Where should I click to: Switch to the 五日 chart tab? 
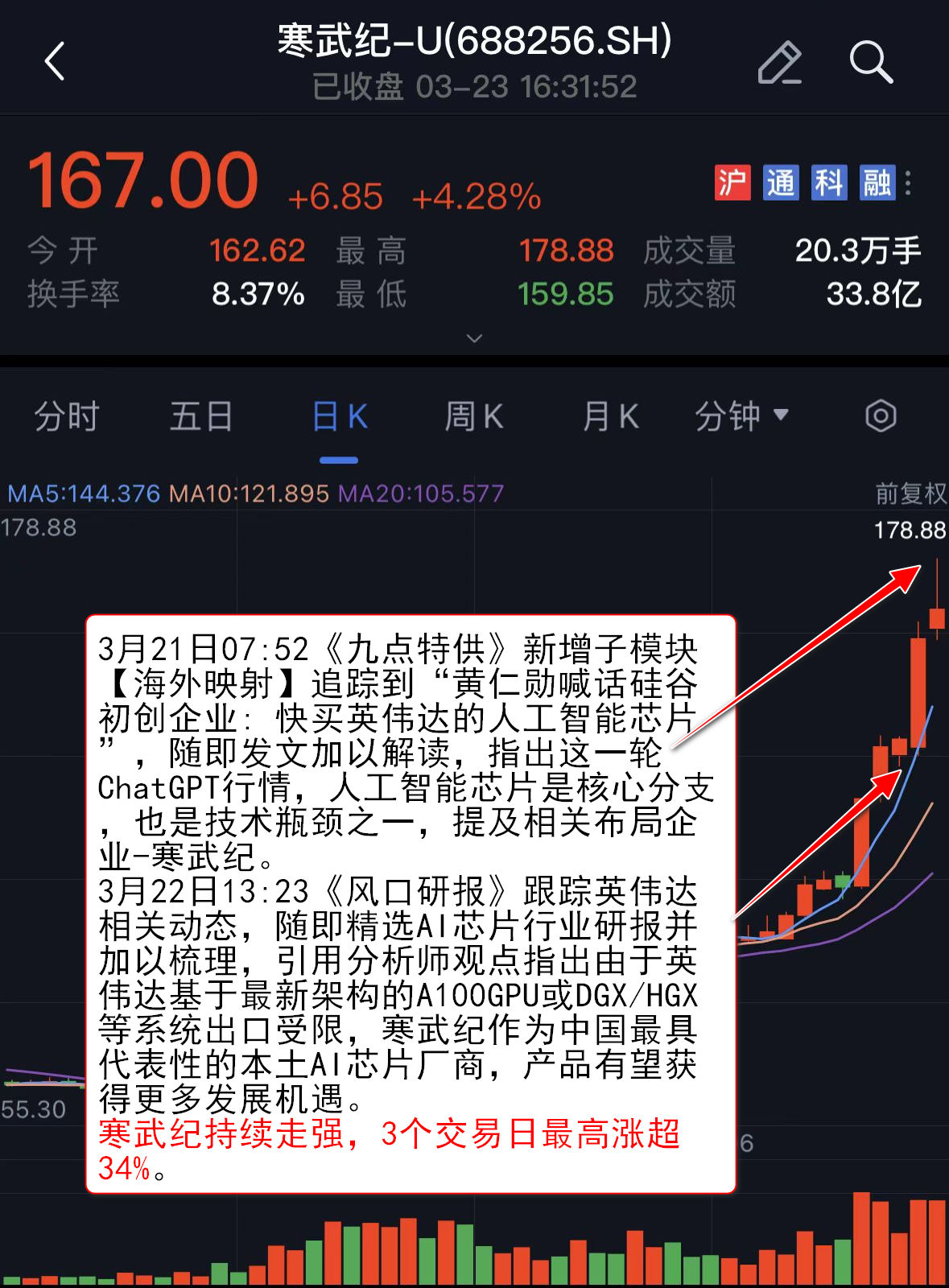[201, 417]
